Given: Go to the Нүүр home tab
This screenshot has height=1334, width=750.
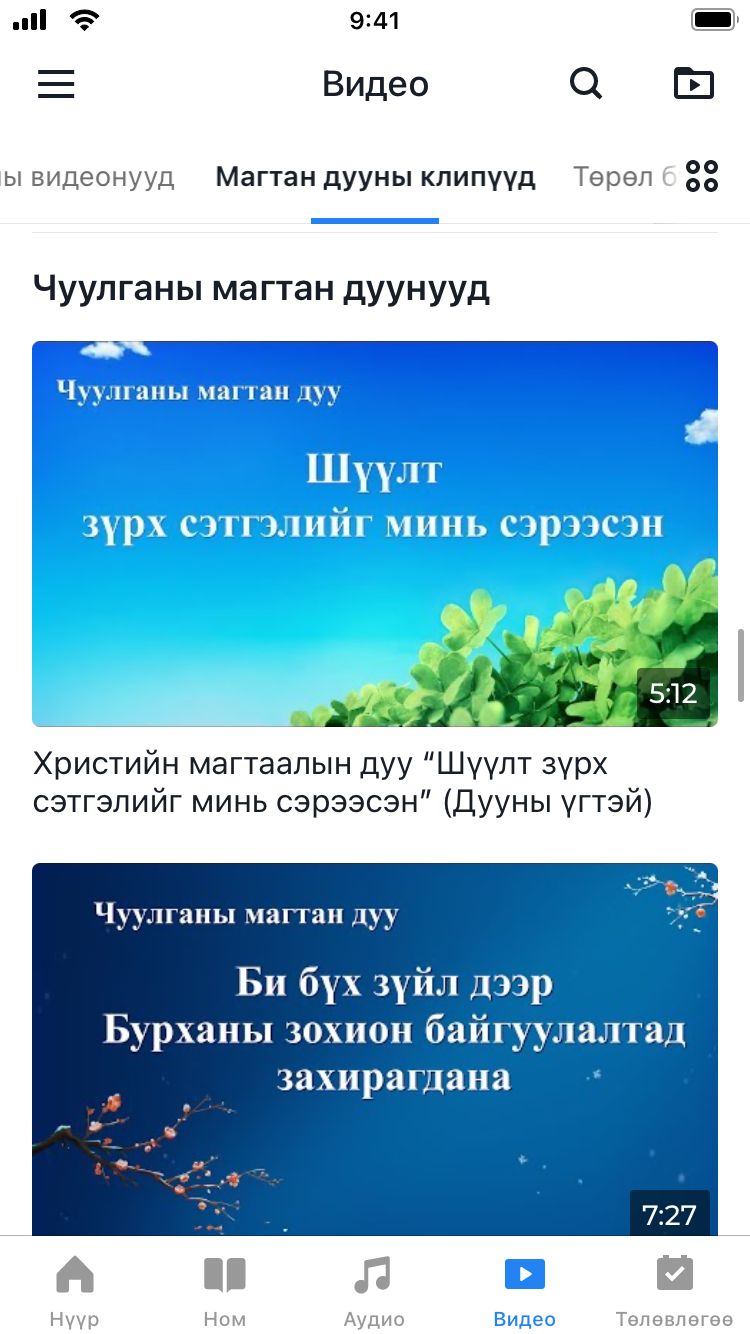Looking at the screenshot, I should point(75,1290).
